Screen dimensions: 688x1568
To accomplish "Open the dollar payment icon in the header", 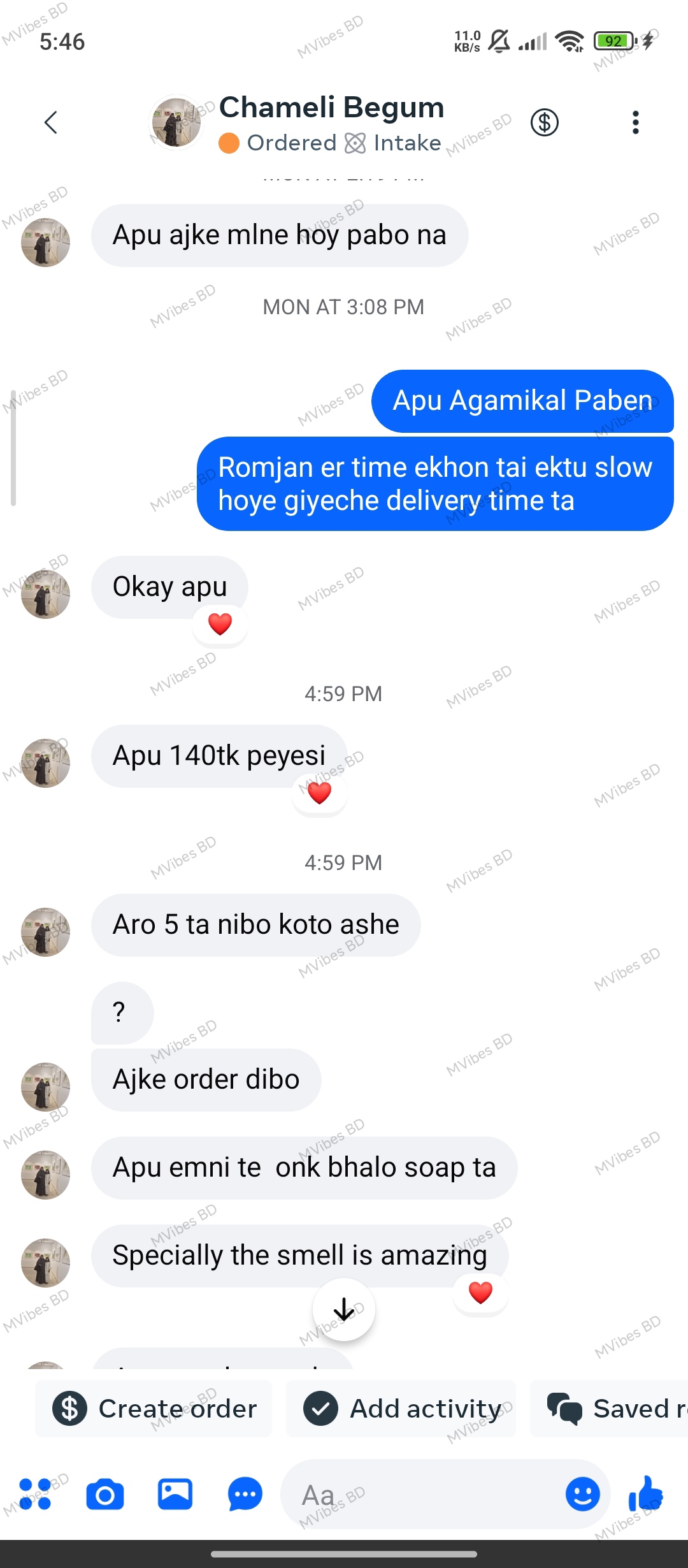I will 545,122.
